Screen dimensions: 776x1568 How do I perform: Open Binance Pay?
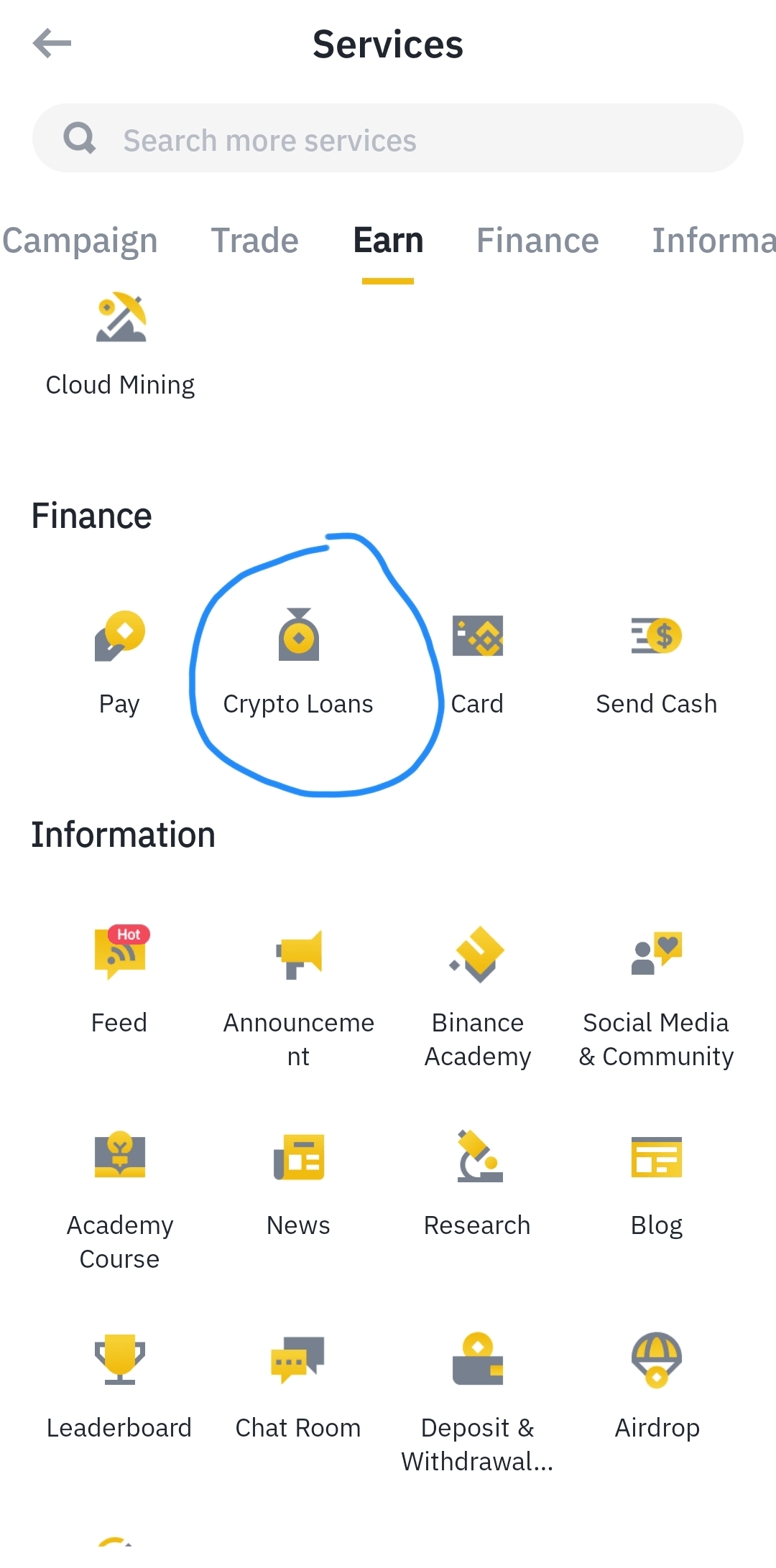(x=119, y=661)
